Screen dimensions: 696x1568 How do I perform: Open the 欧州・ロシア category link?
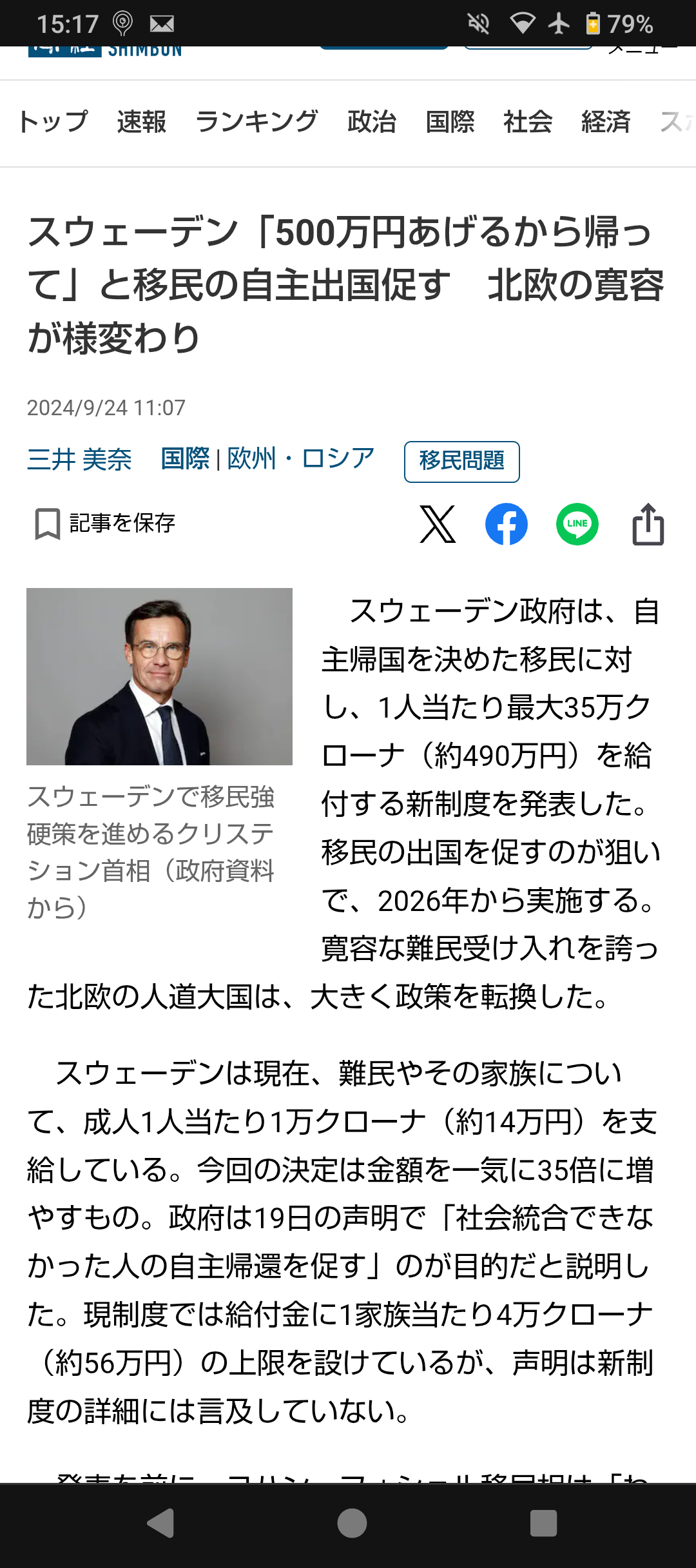301,459
